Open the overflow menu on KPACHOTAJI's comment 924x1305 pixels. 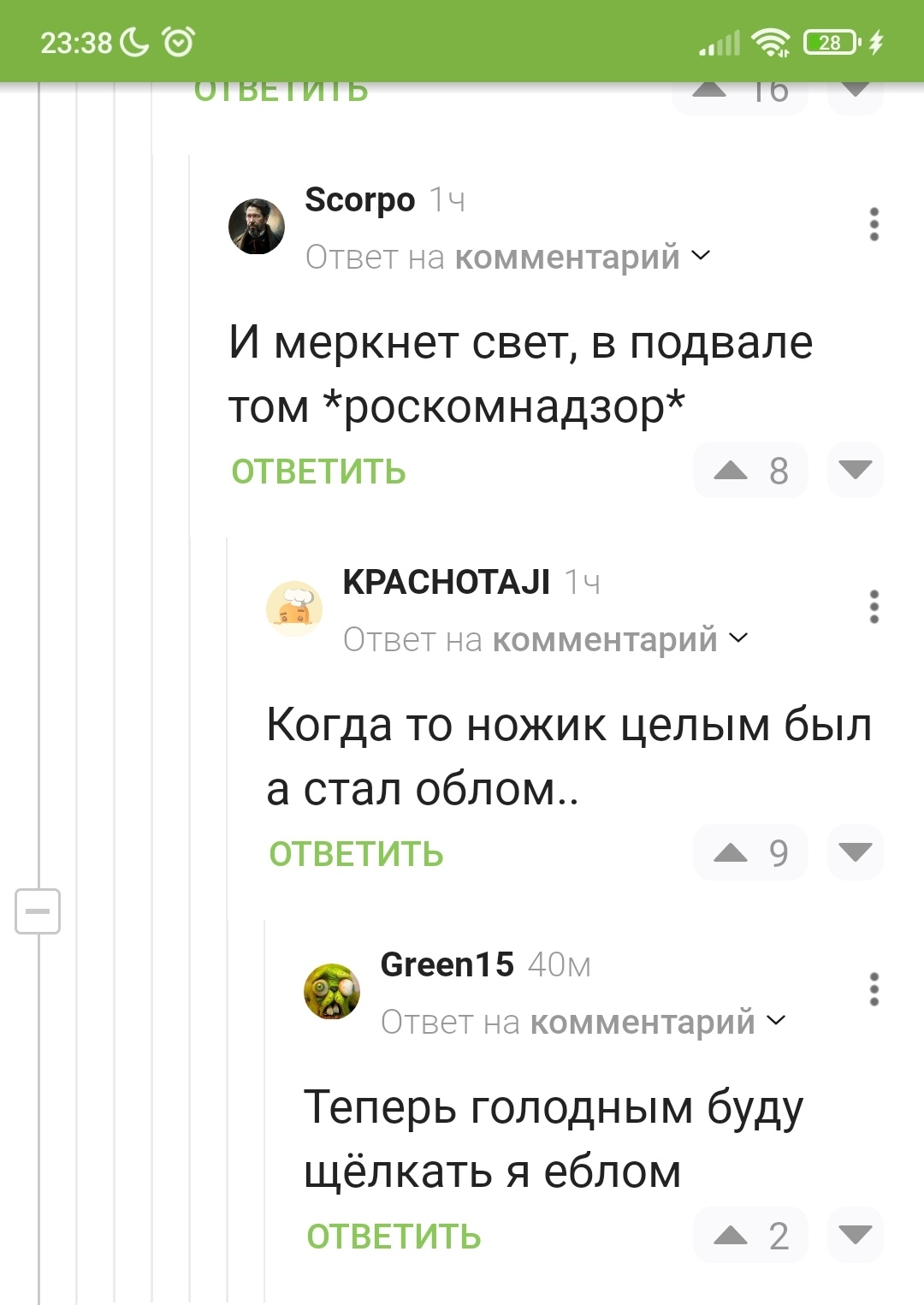pos(874,607)
